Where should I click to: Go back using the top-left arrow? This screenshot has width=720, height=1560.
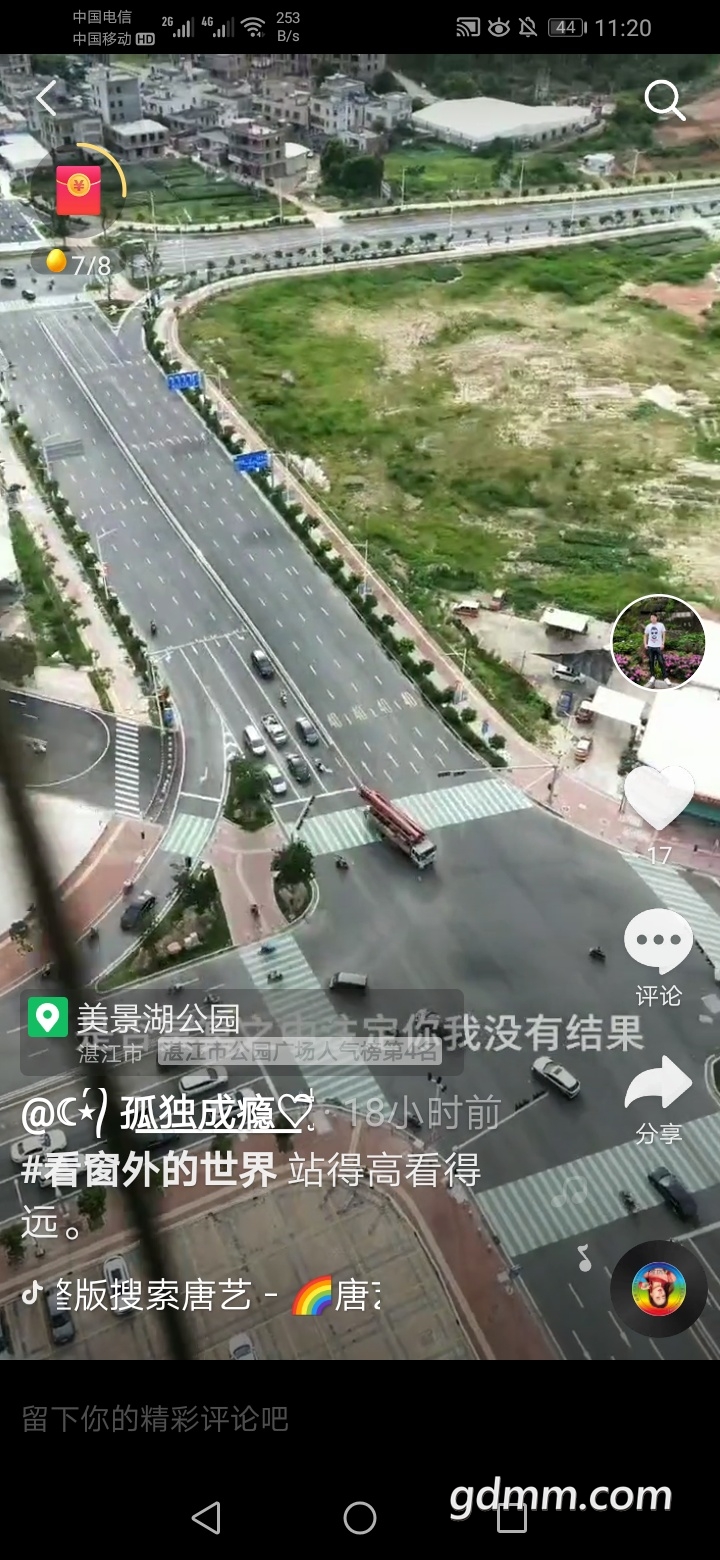click(46, 98)
